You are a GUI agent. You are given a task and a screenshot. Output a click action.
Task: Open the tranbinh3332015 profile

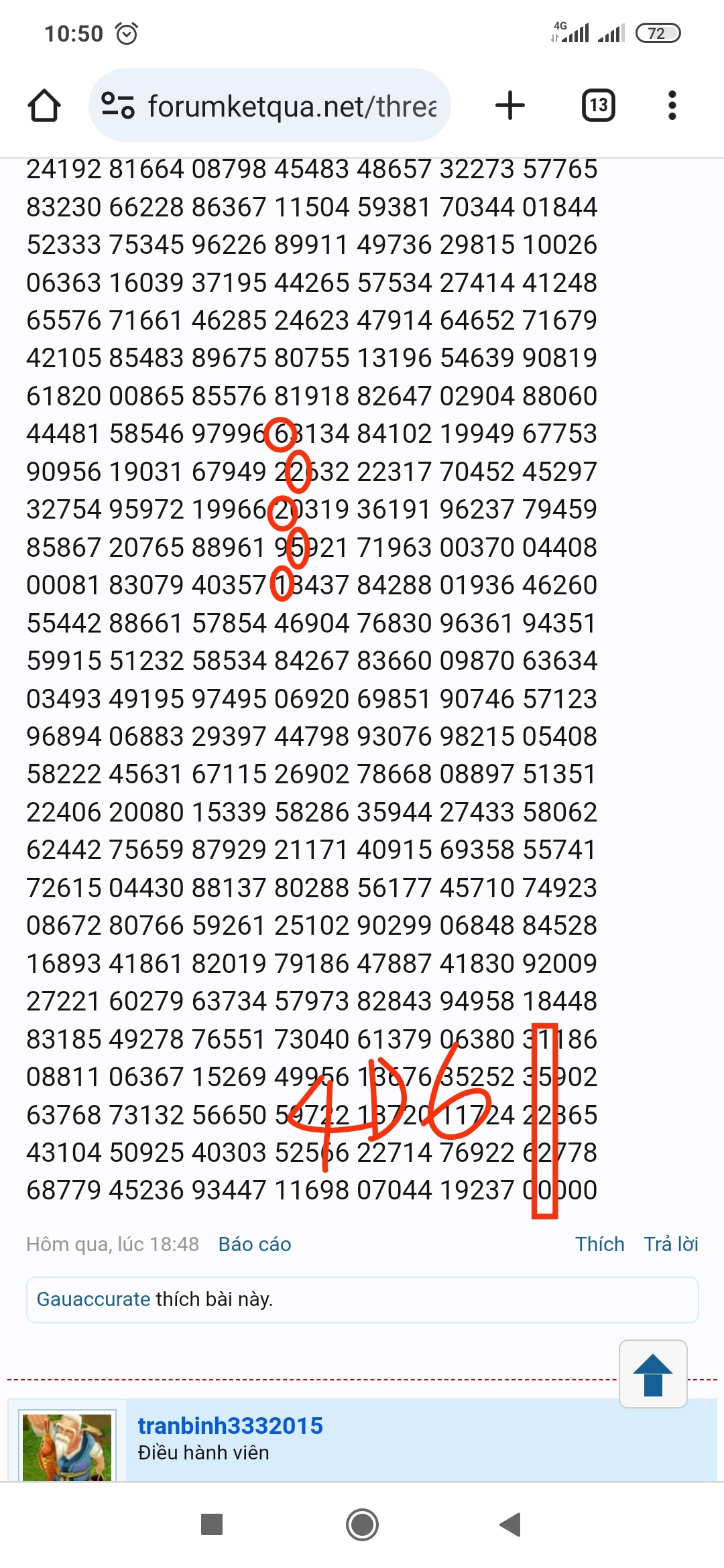click(x=230, y=1426)
